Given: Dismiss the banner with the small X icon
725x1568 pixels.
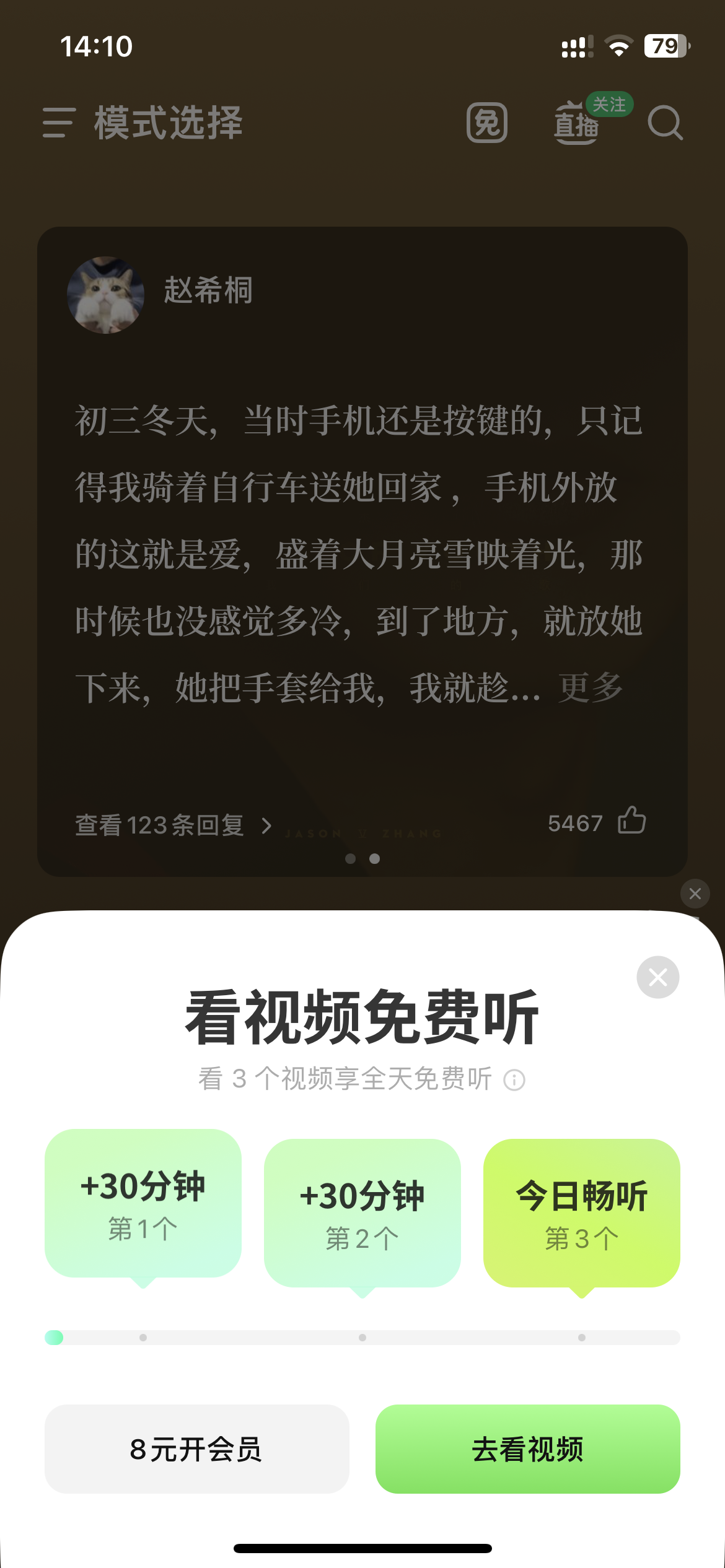Looking at the screenshot, I should pos(694,894).
